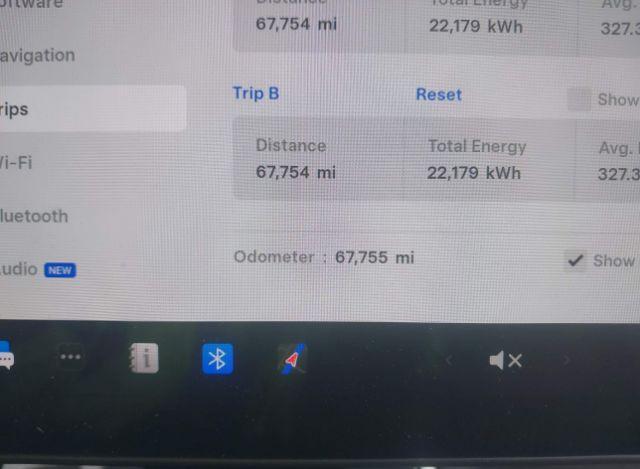This screenshot has height=469, width=640.
Task: Open the all-apps three-dots launcher
Action: 71,359
